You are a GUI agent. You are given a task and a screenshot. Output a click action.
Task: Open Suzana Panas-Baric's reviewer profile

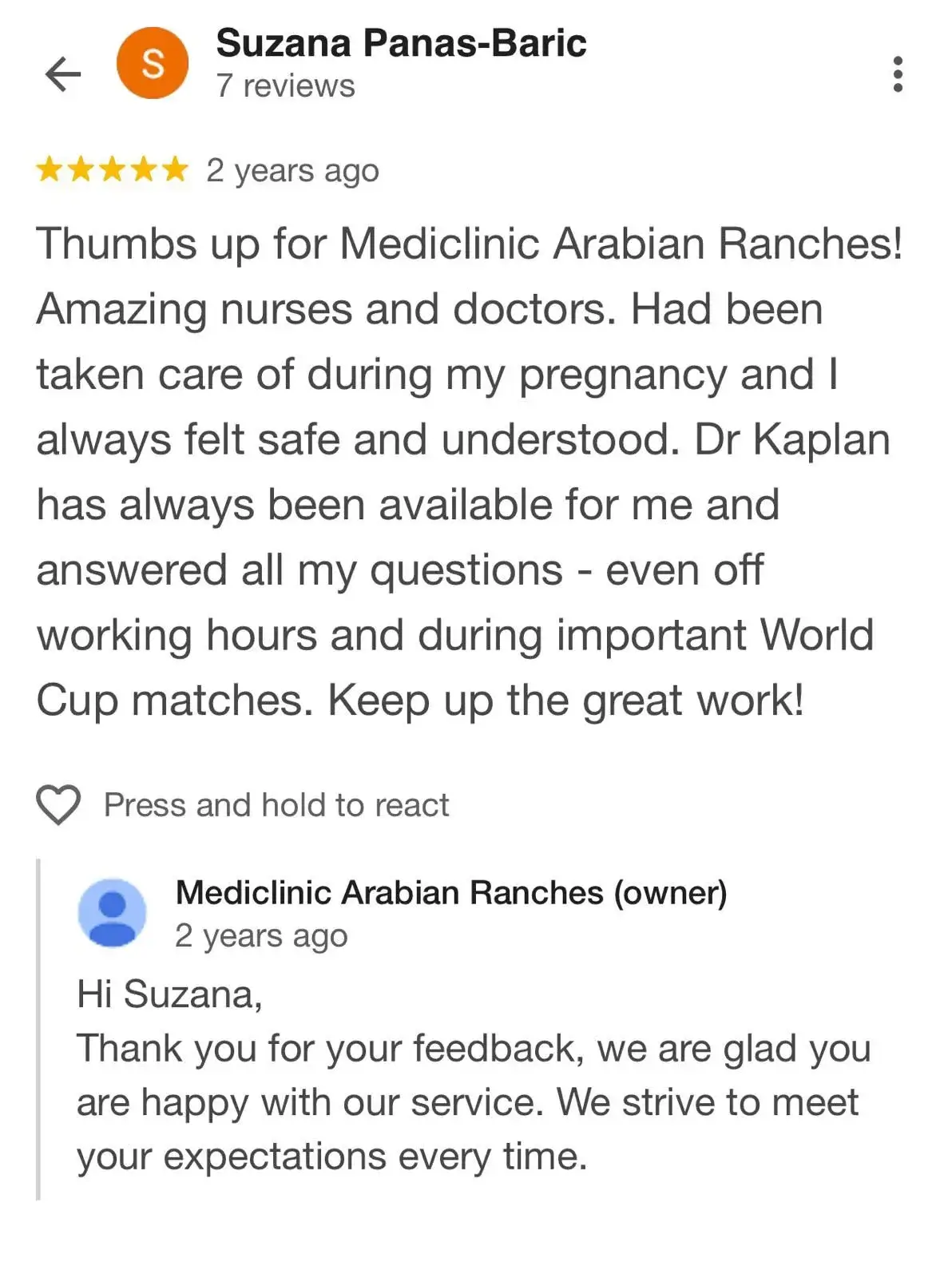coord(400,43)
